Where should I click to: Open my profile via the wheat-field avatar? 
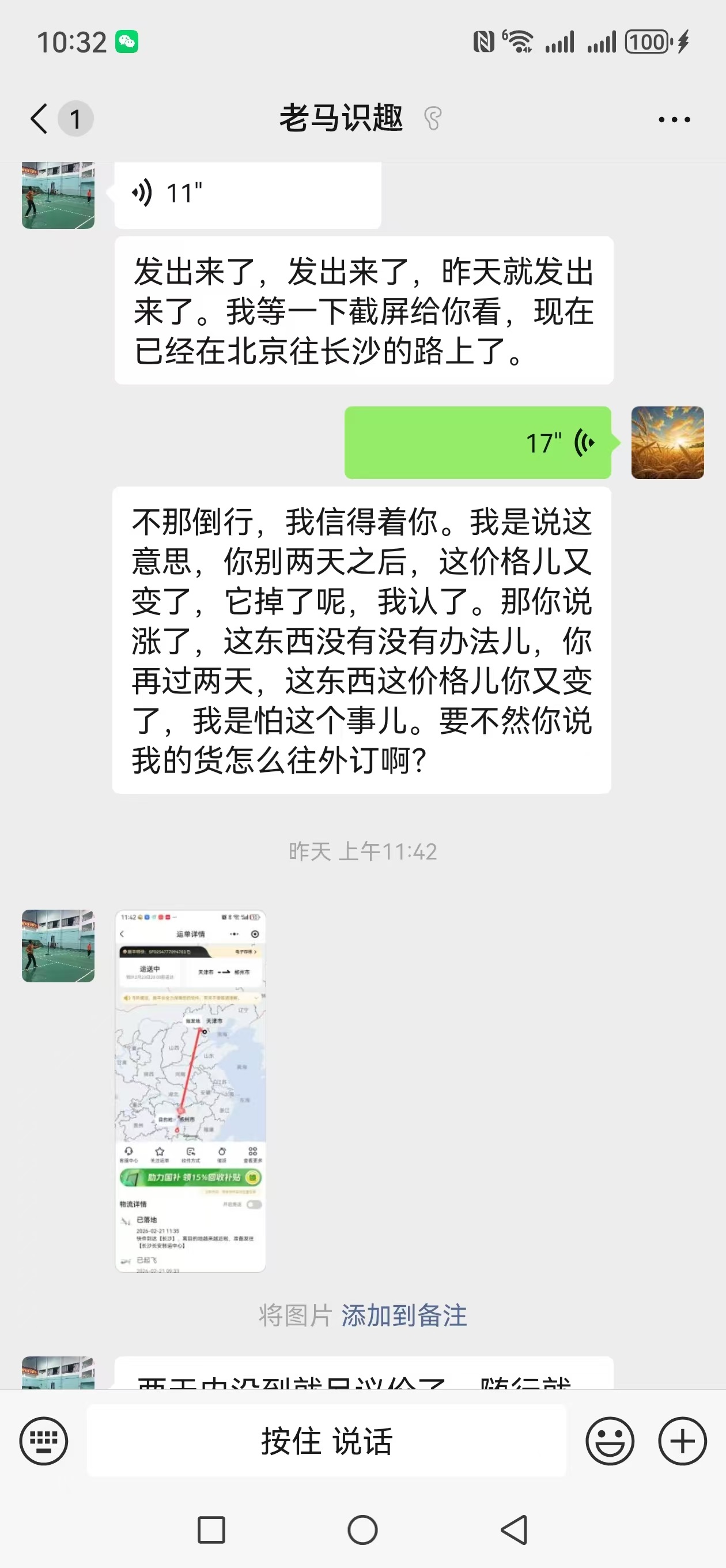click(x=668, y=443)
